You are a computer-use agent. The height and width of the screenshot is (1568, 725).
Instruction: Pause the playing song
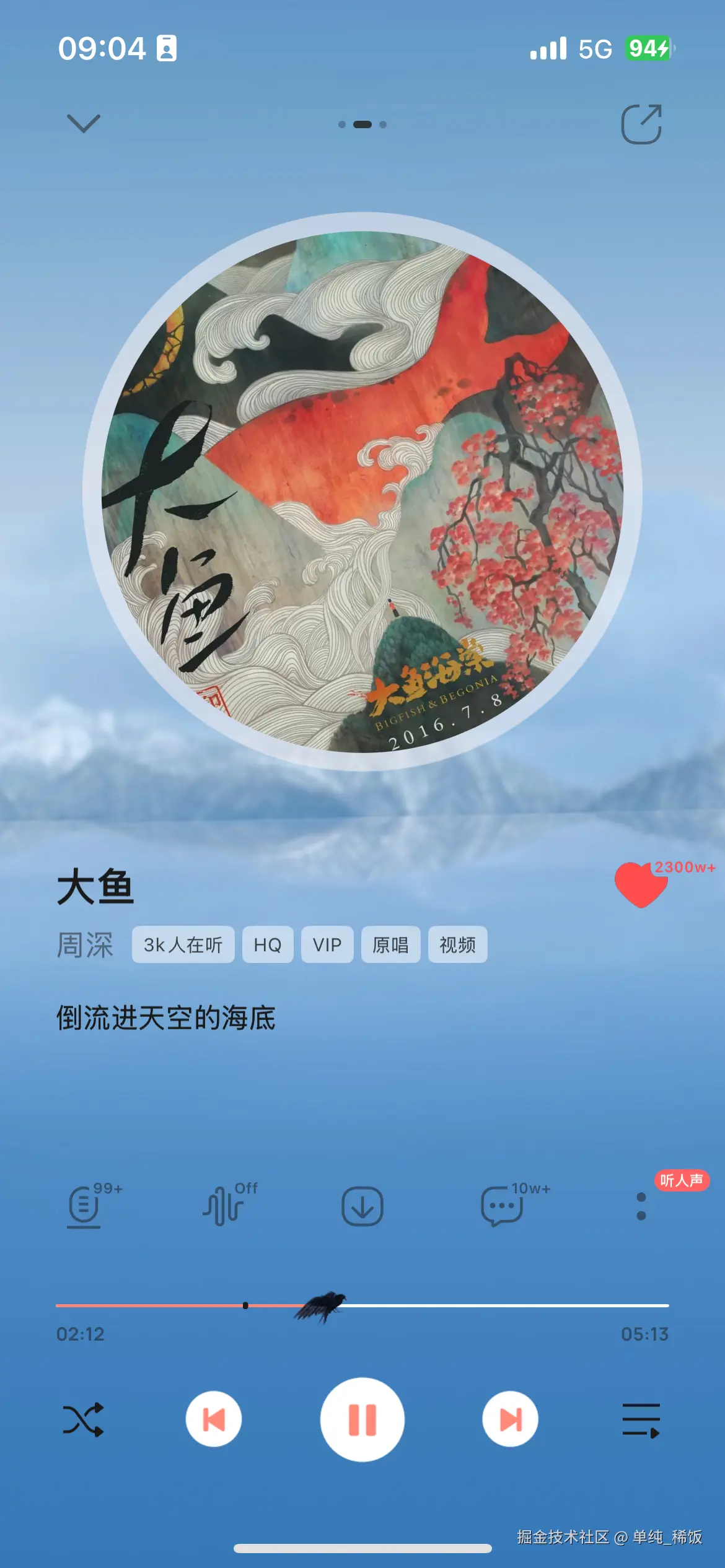click(362, 1419)
